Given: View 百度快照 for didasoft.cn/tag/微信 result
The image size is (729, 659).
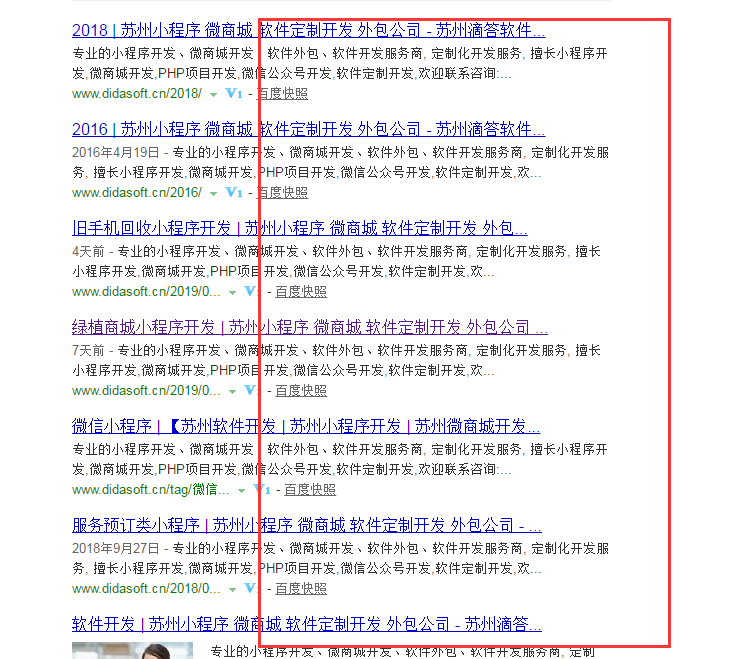Looking at the screenshot, I should (310, 490).
